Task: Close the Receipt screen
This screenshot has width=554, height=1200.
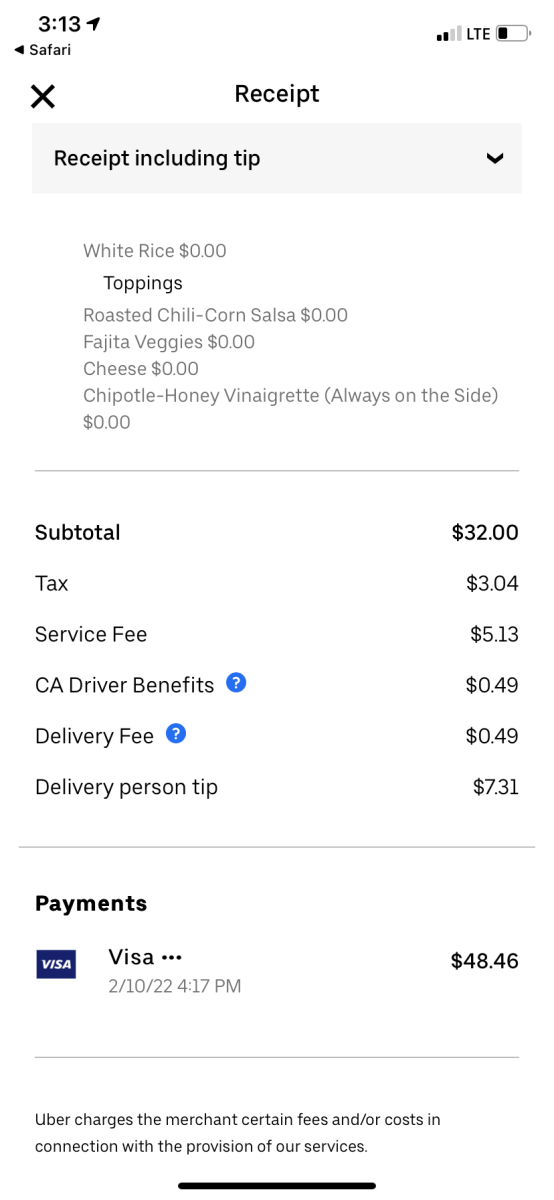Action: click(x=43, y=96)
